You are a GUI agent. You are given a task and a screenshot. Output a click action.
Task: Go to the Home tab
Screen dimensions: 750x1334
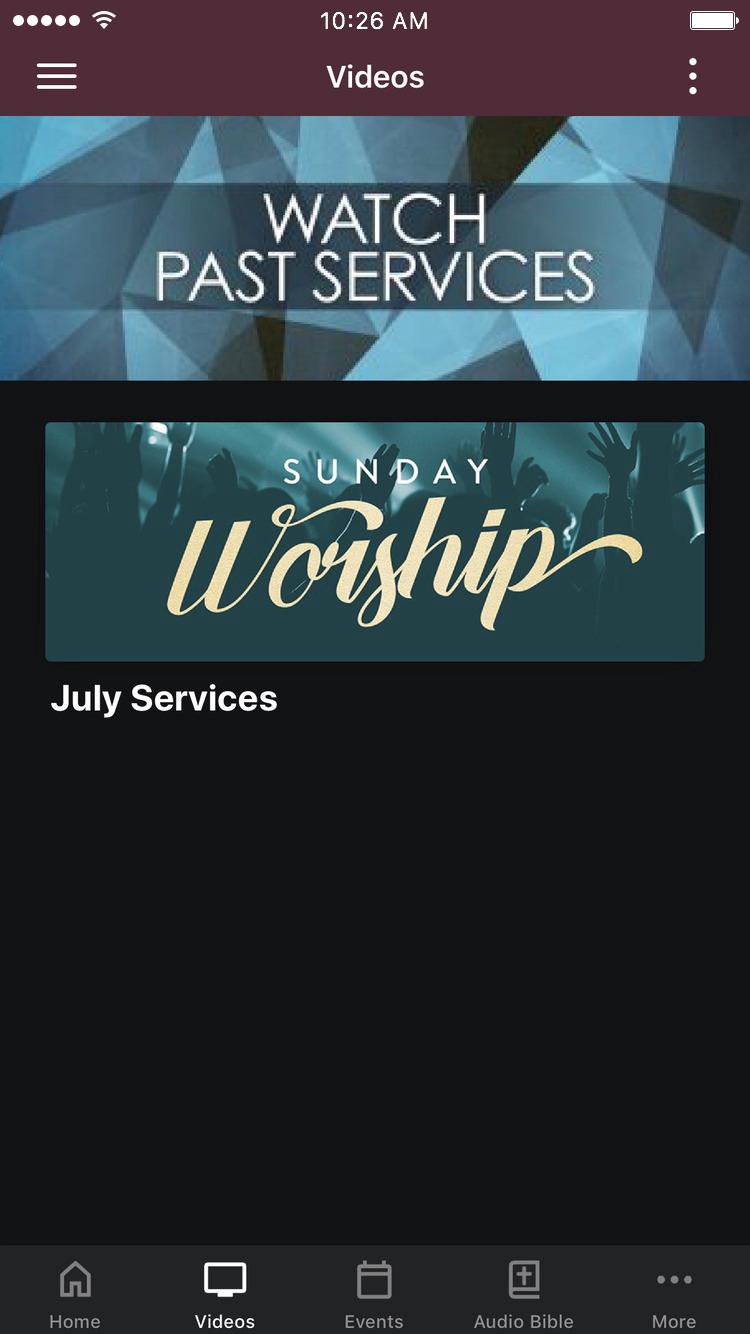(x=75, y=1294)
